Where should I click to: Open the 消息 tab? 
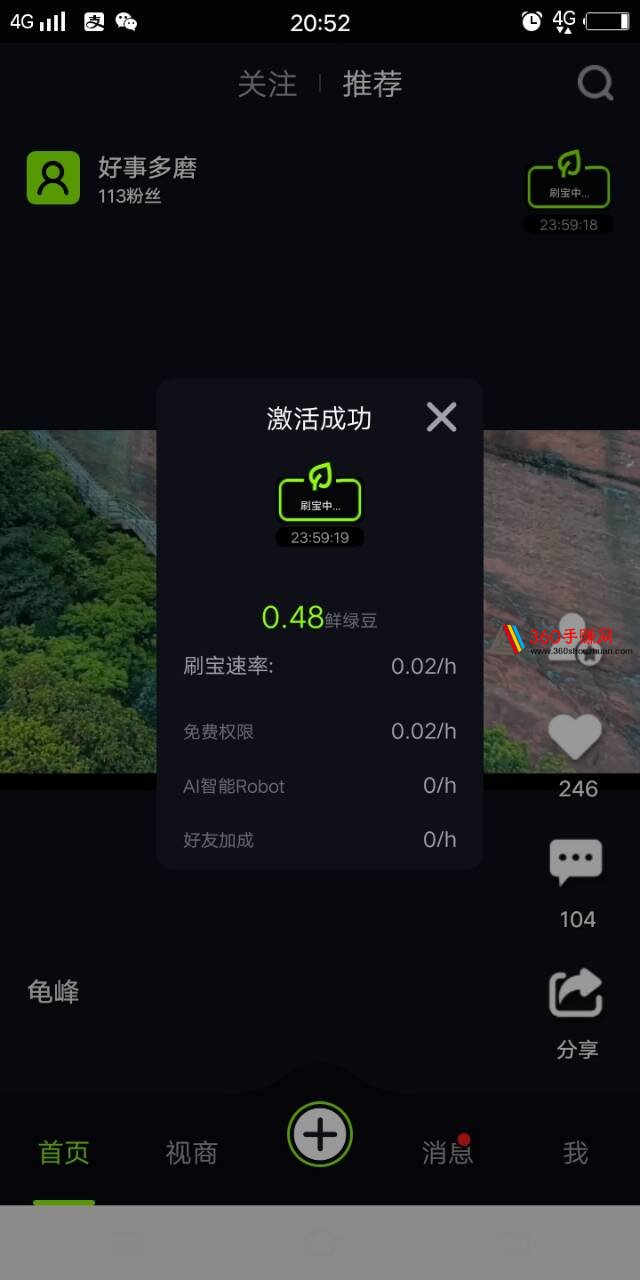point(447,1153)
